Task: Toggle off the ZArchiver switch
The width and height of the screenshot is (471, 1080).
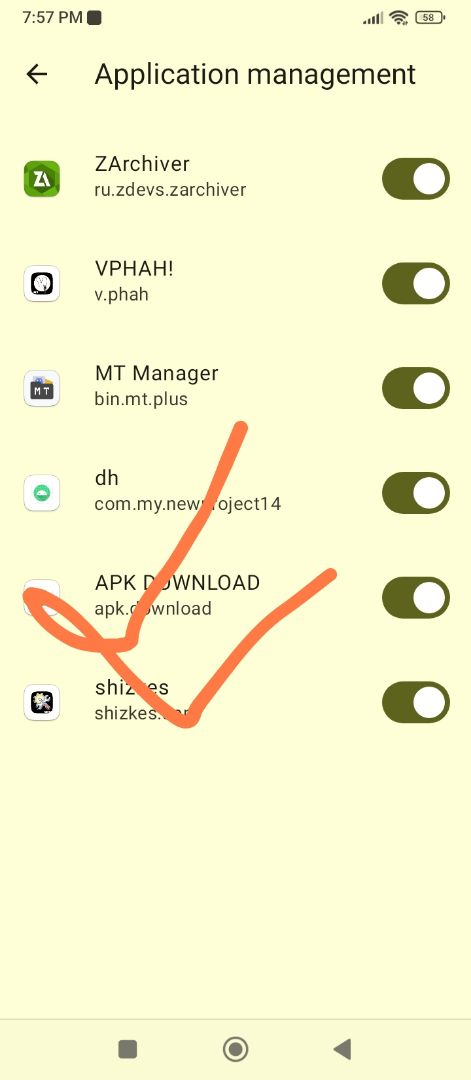Action: click(416, 179)
